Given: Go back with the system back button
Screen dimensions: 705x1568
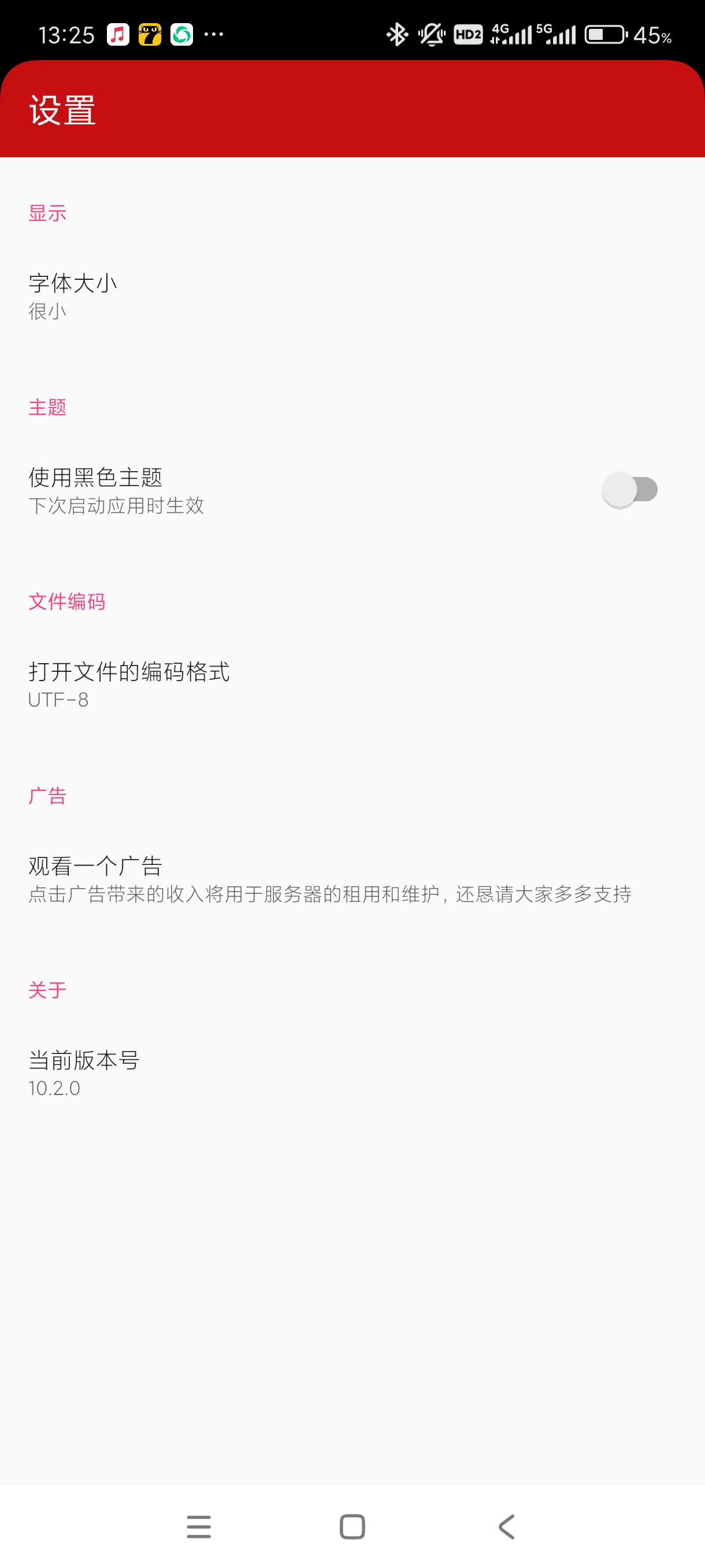Looking at the screenshot, I should (x=506, y=1526).
